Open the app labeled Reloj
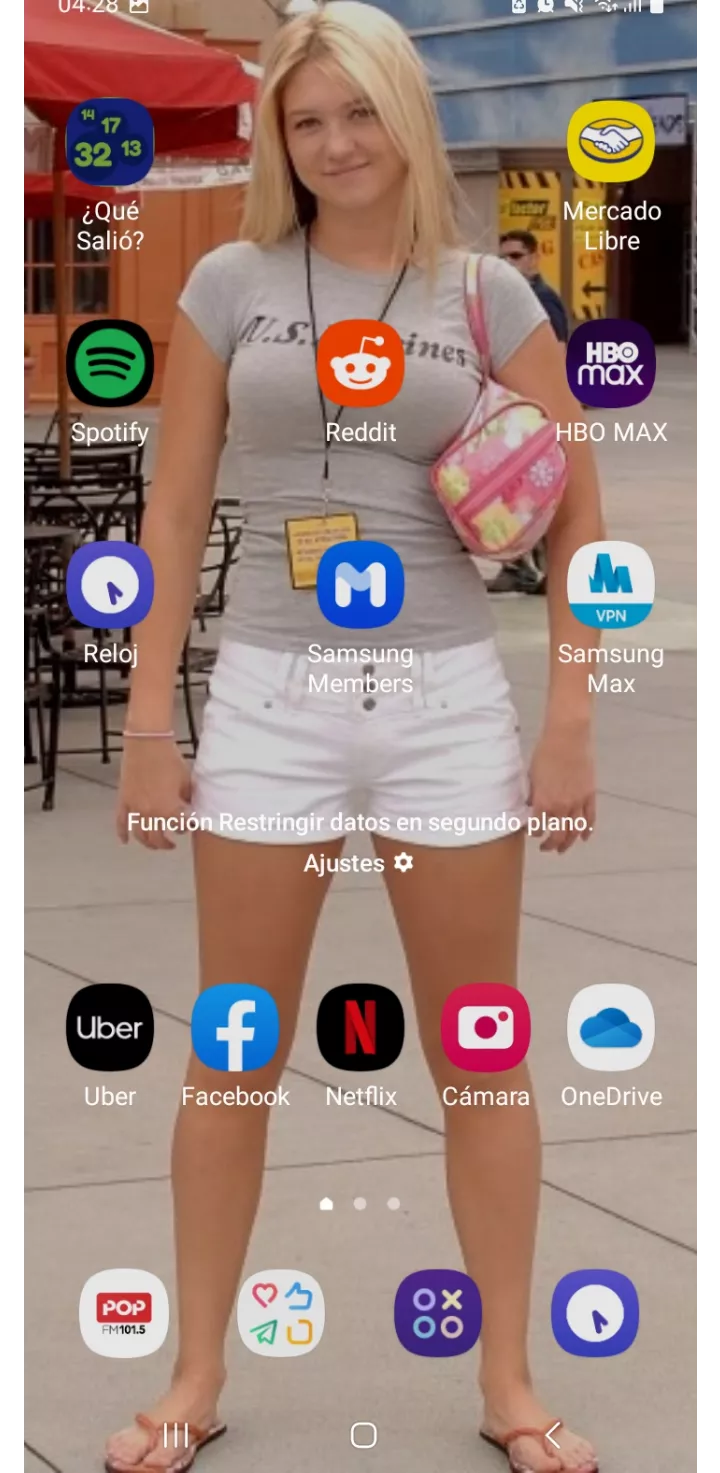Image resolution: width=720 pixels, height=1473 pixels. coord(110,585)
